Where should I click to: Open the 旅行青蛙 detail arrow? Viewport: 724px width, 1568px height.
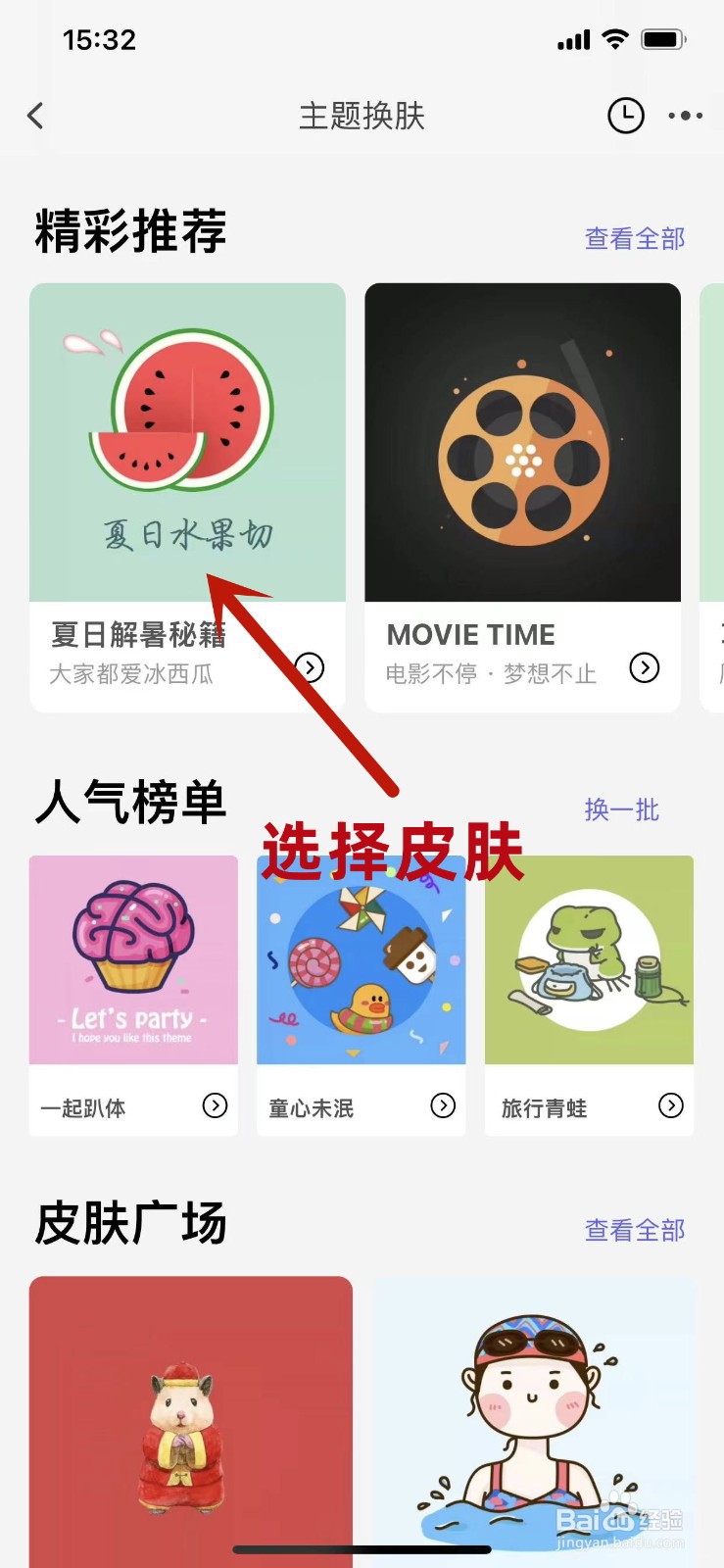[671, 1105]
